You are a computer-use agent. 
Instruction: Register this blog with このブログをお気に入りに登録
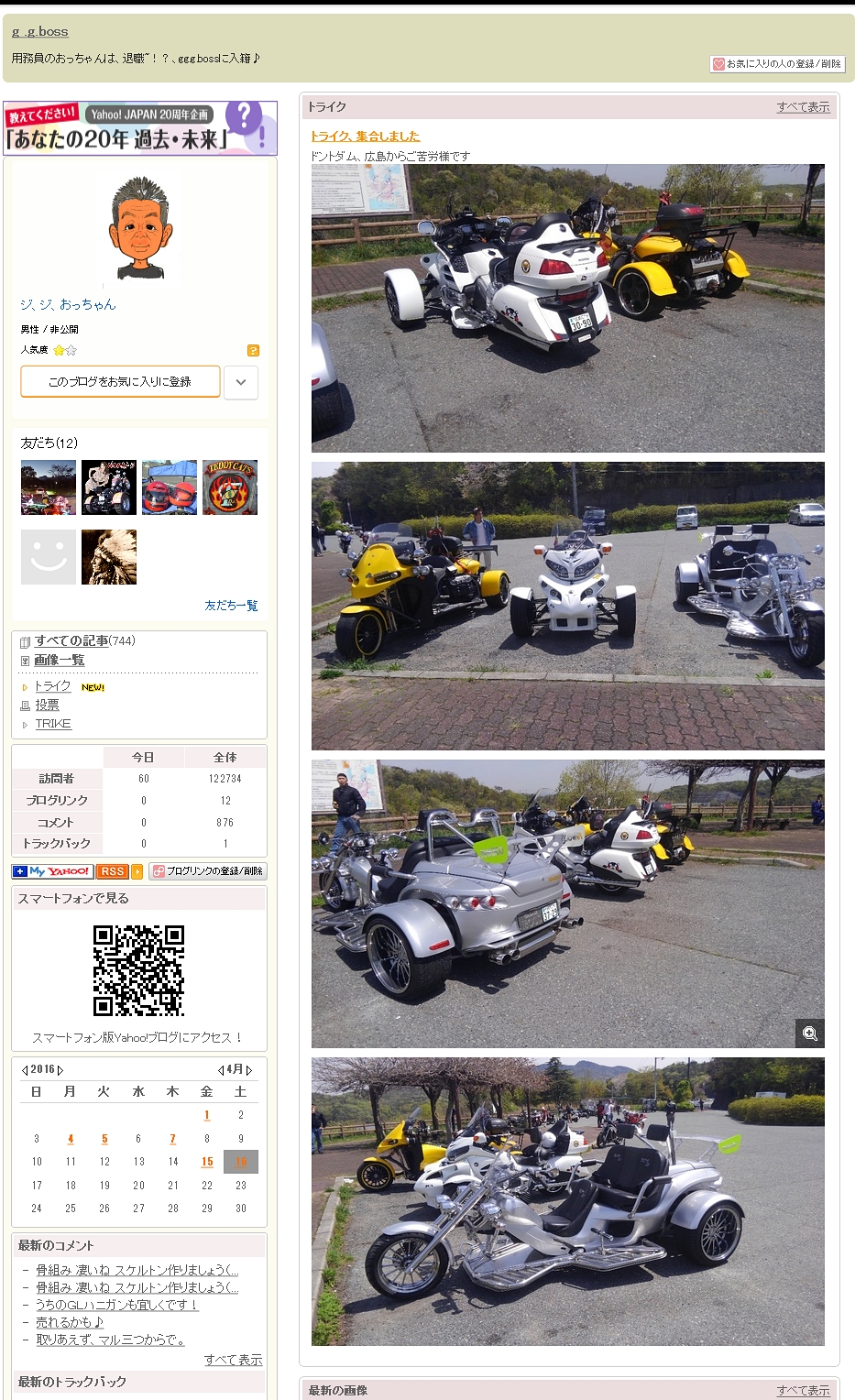coord(120,381)
